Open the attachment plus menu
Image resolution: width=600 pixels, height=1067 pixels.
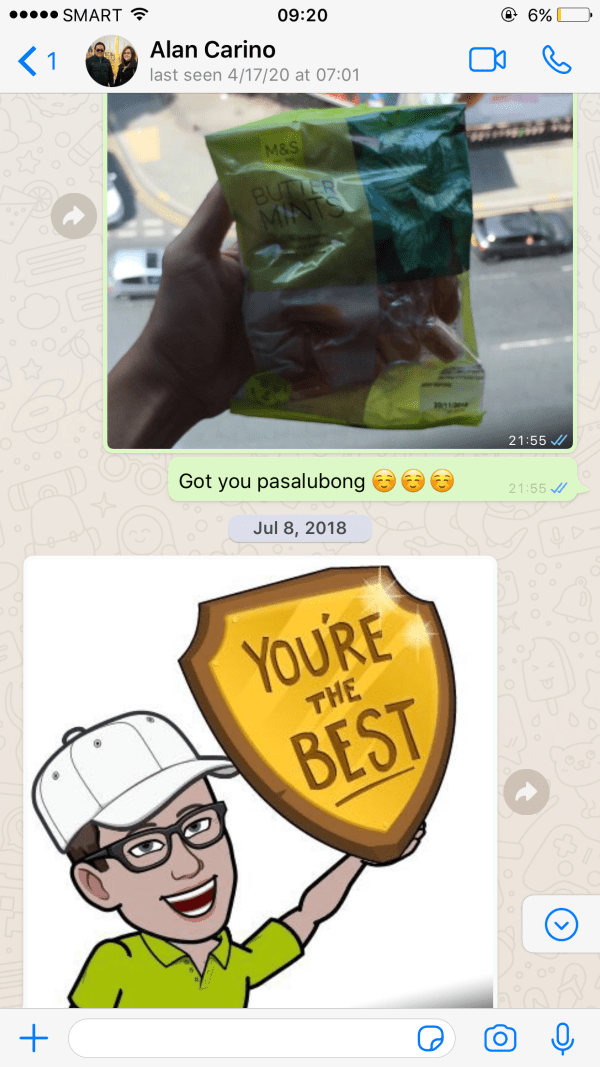click(x=33, y=1038)
